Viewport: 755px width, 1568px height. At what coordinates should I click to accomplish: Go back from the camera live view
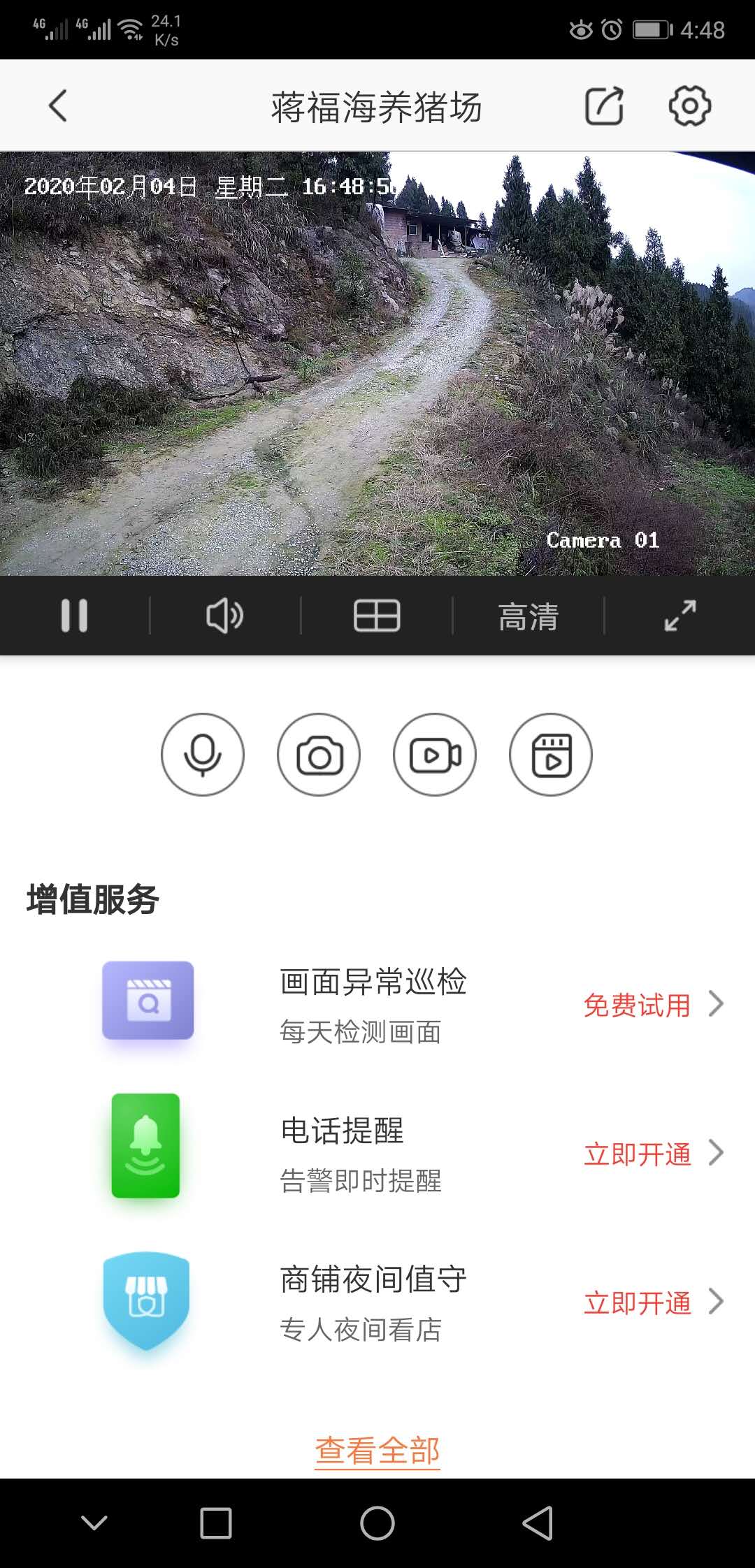tap(58, 106)
